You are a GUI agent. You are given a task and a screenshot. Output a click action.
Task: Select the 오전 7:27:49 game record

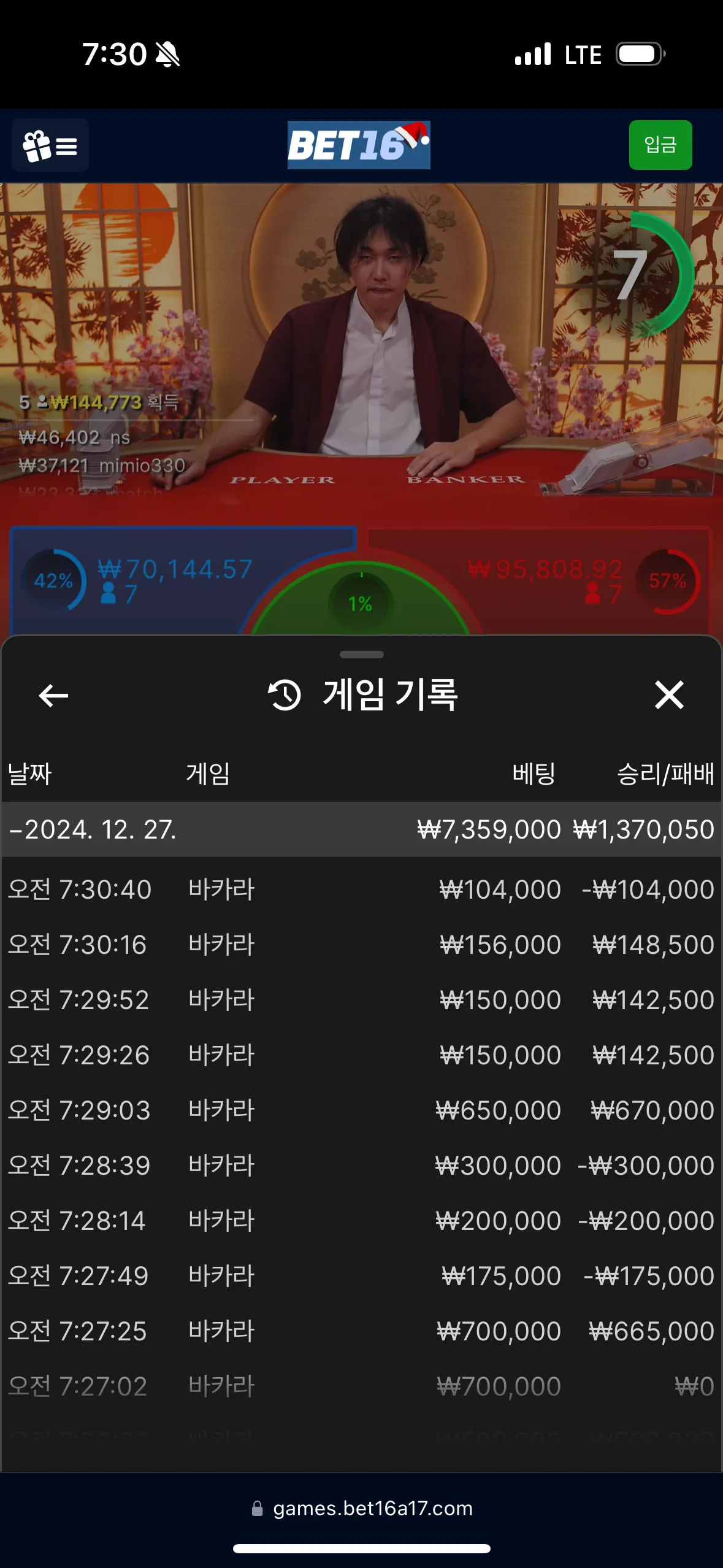361,1276
